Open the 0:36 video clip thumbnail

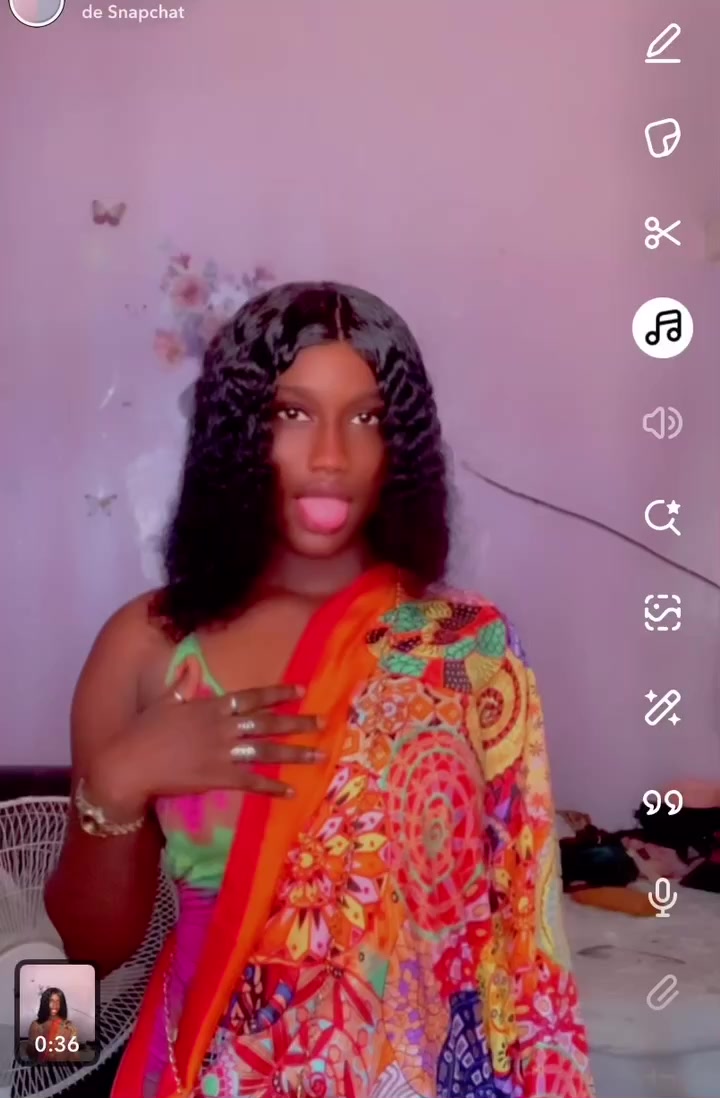[x=57, y=1012]
